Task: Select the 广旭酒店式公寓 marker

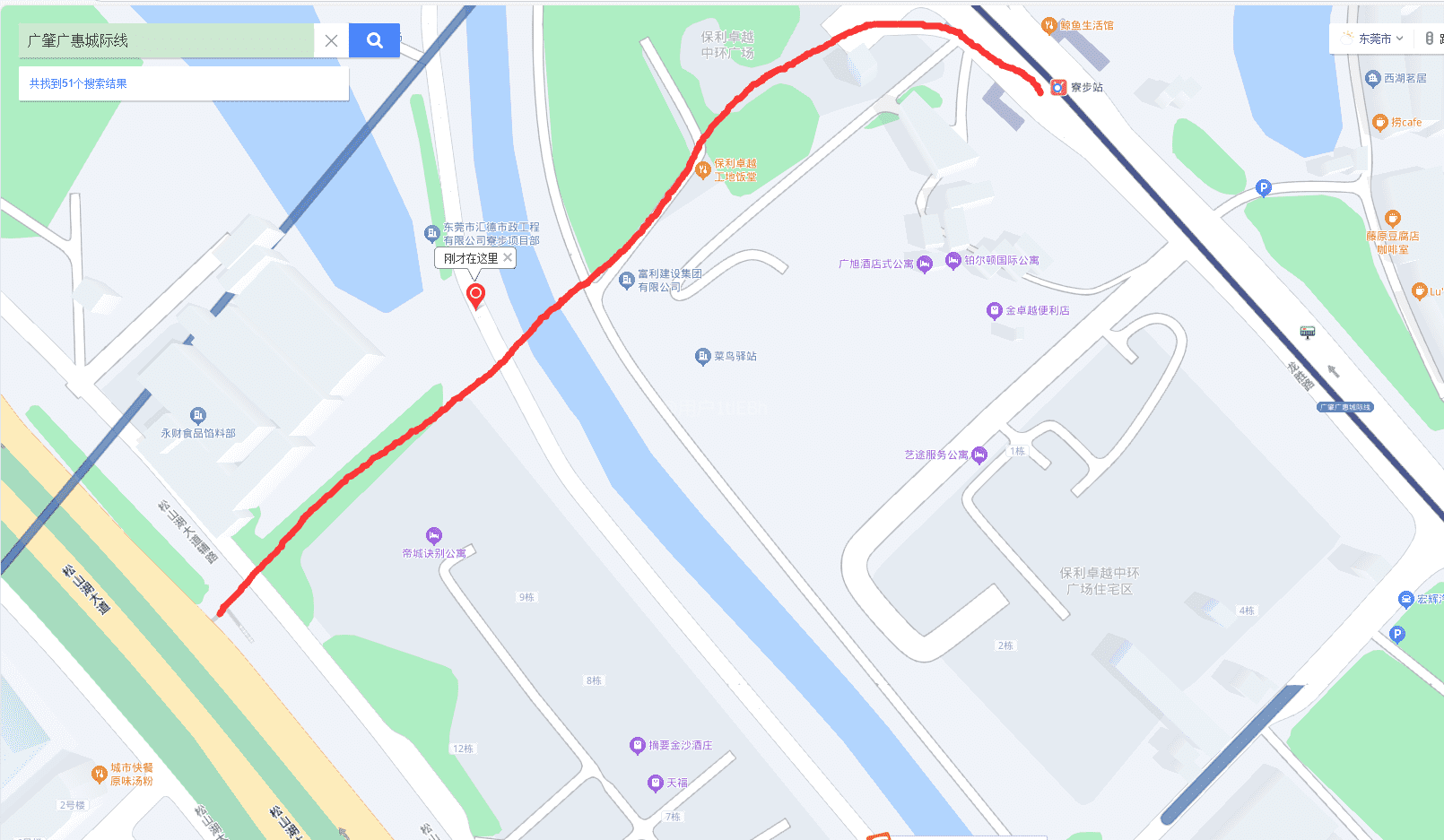Action: (x=925, y=264)
